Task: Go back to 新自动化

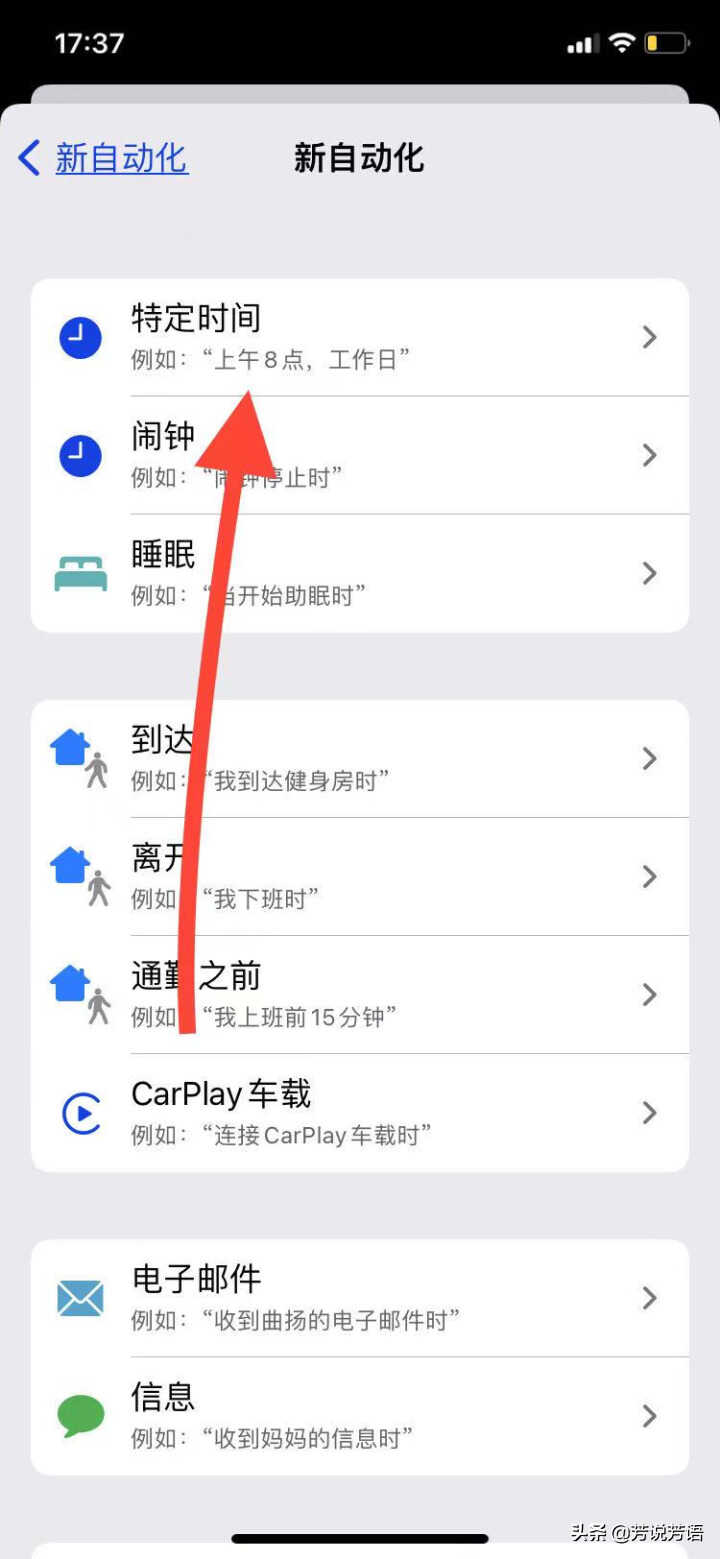Action: 104,158
